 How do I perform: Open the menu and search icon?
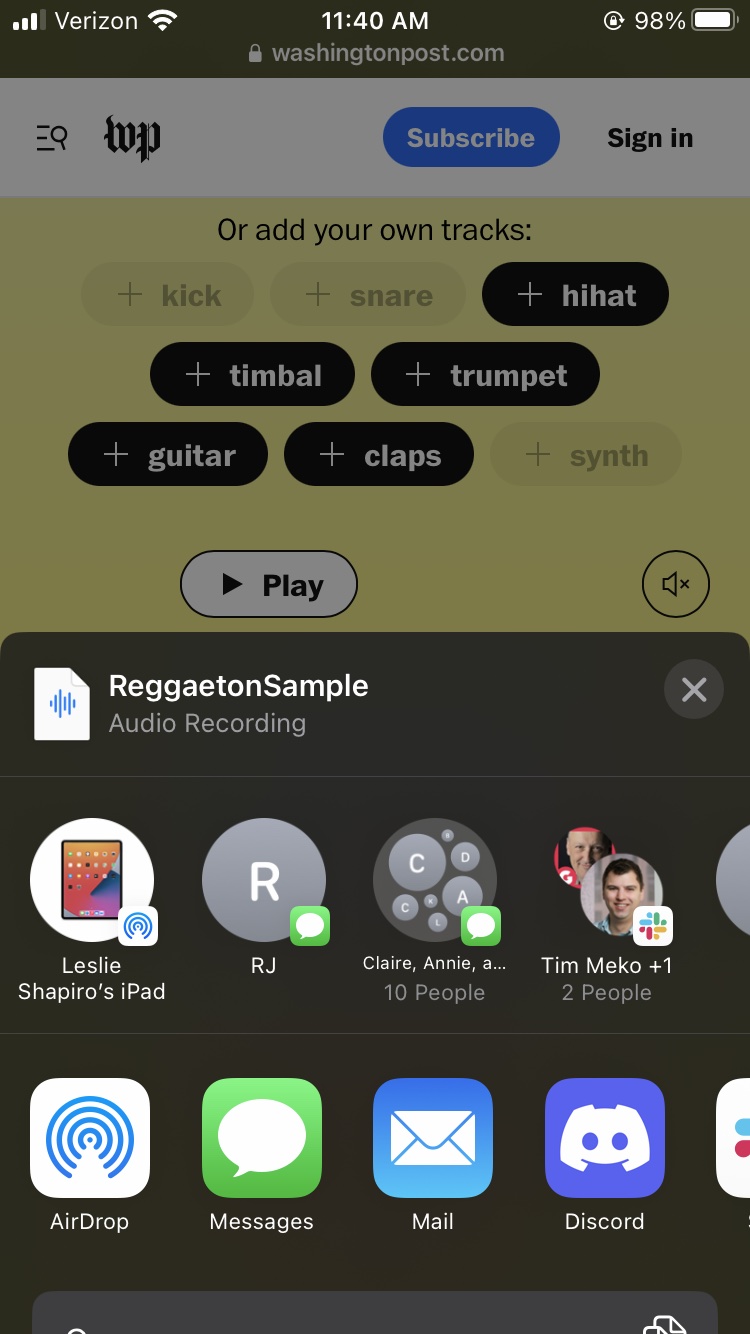(x=52, y=137)
